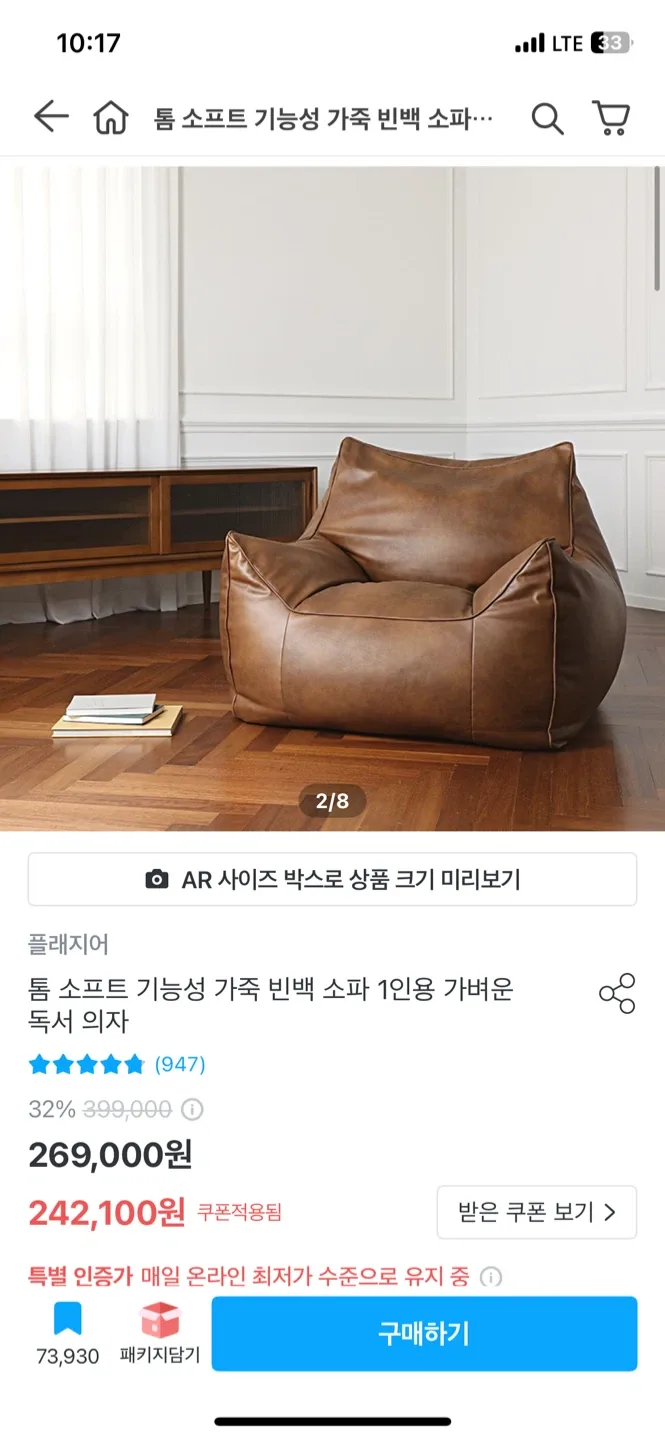
Task: Share this bean bag sofa product
Action: point(617,993)
